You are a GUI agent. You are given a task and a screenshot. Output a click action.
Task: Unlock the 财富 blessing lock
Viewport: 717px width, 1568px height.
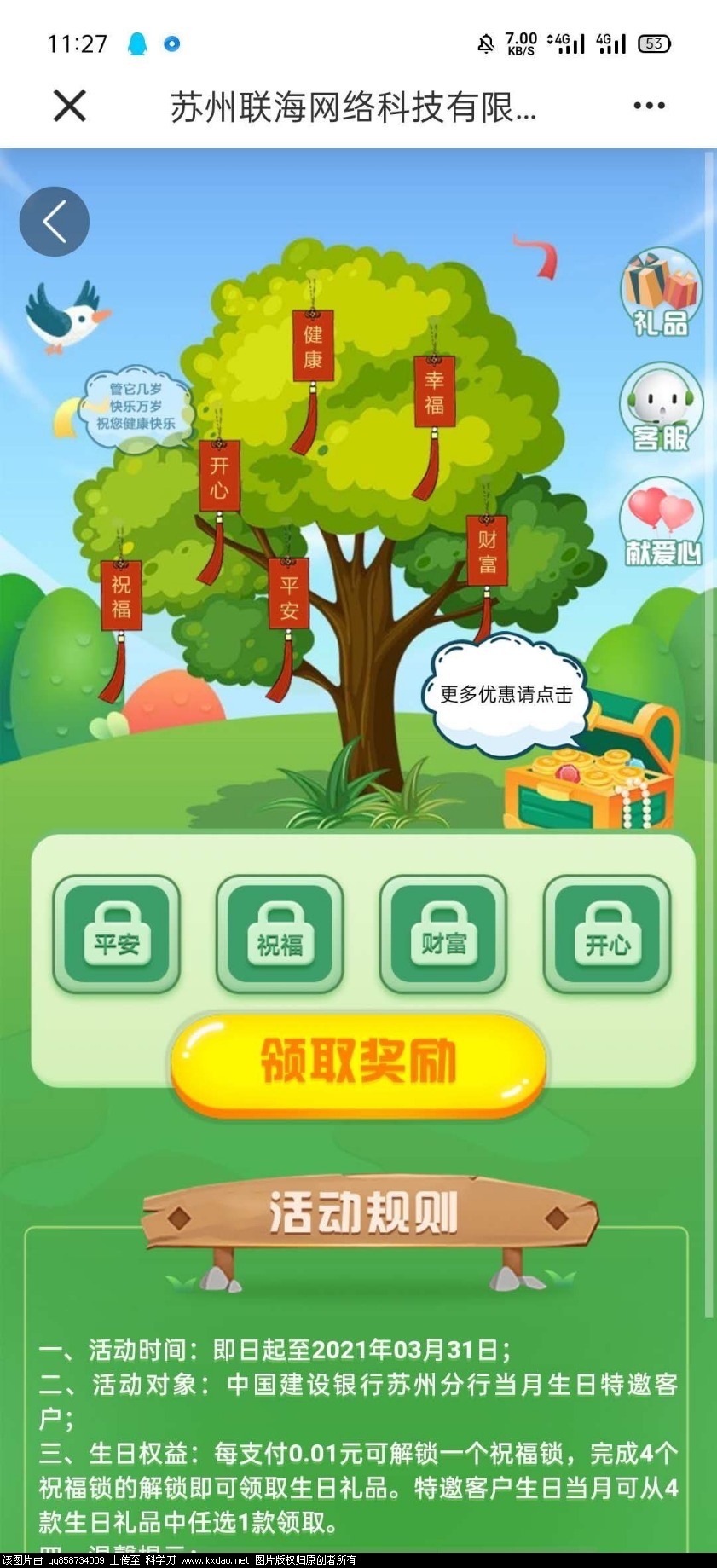coord(443,934)
